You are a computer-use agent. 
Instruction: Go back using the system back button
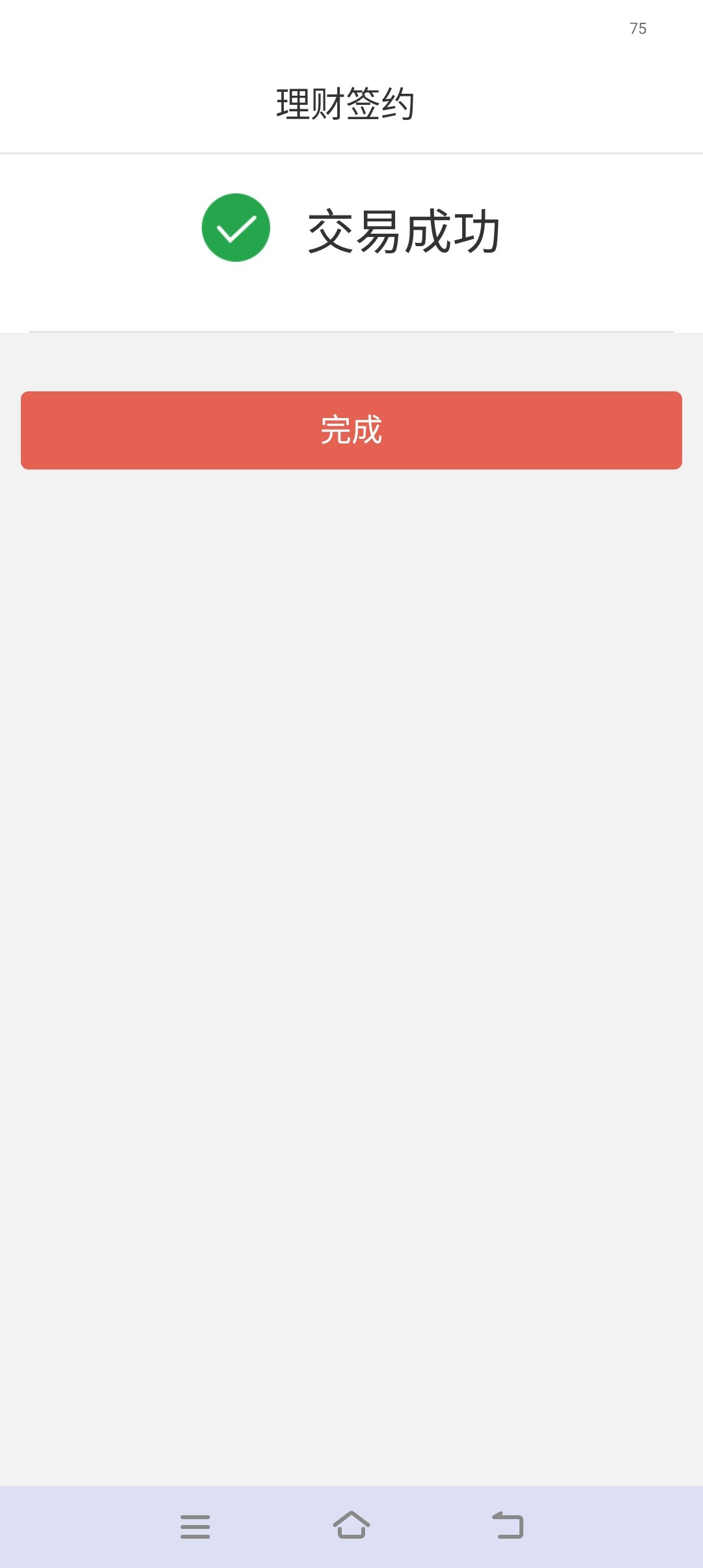point(508,1525)
